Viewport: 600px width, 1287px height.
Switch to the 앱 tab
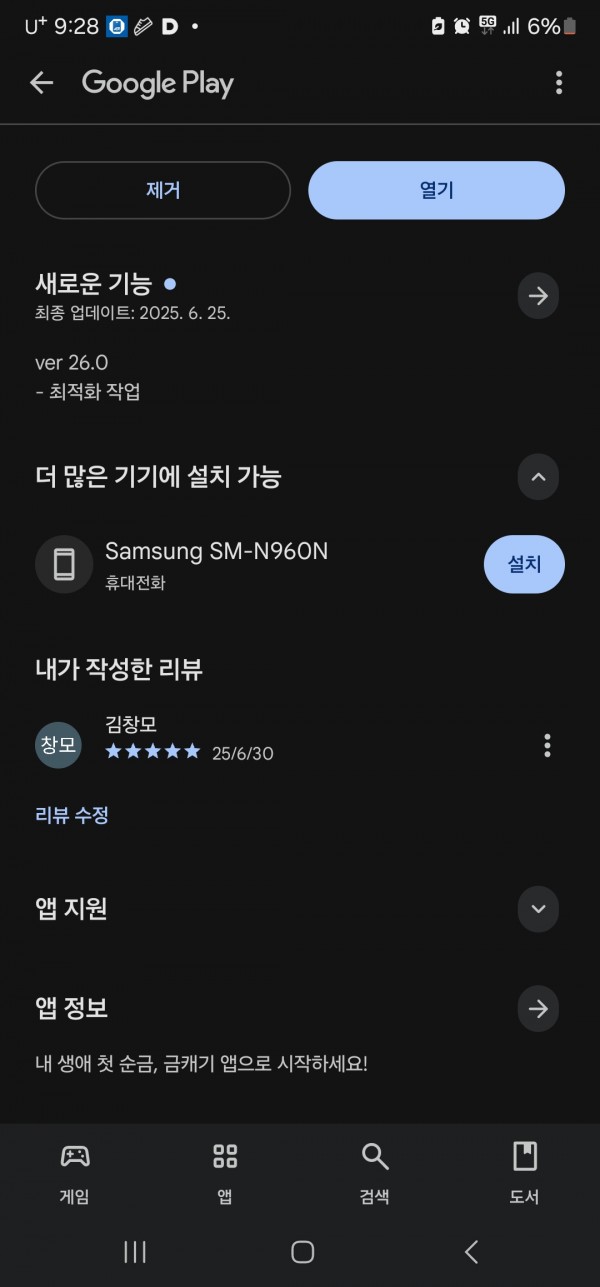pos(225,1173)
